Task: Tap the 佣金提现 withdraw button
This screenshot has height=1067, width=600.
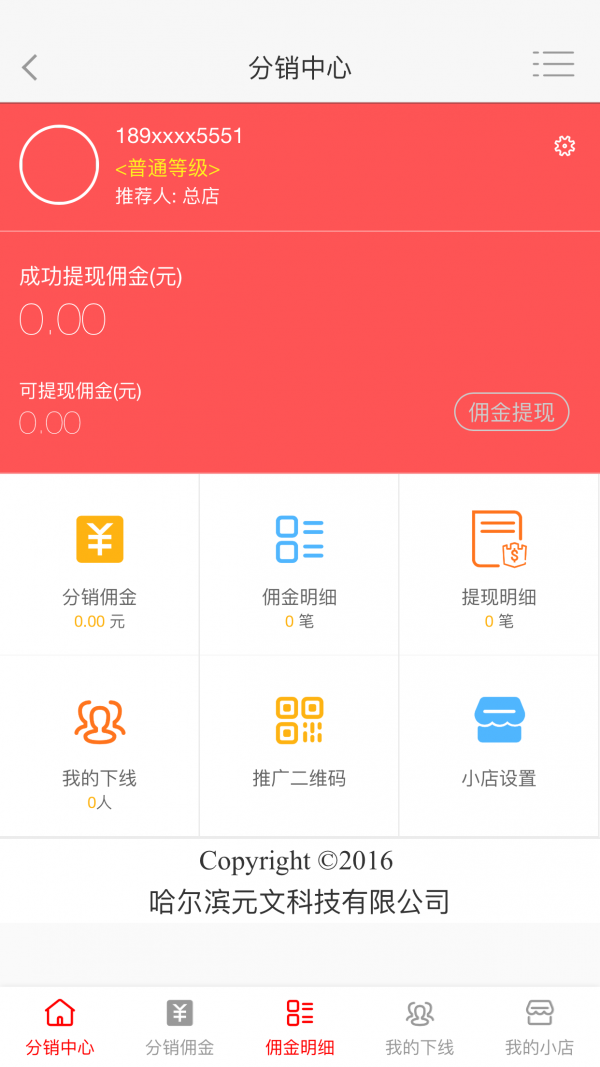Action: click(511, 412)
